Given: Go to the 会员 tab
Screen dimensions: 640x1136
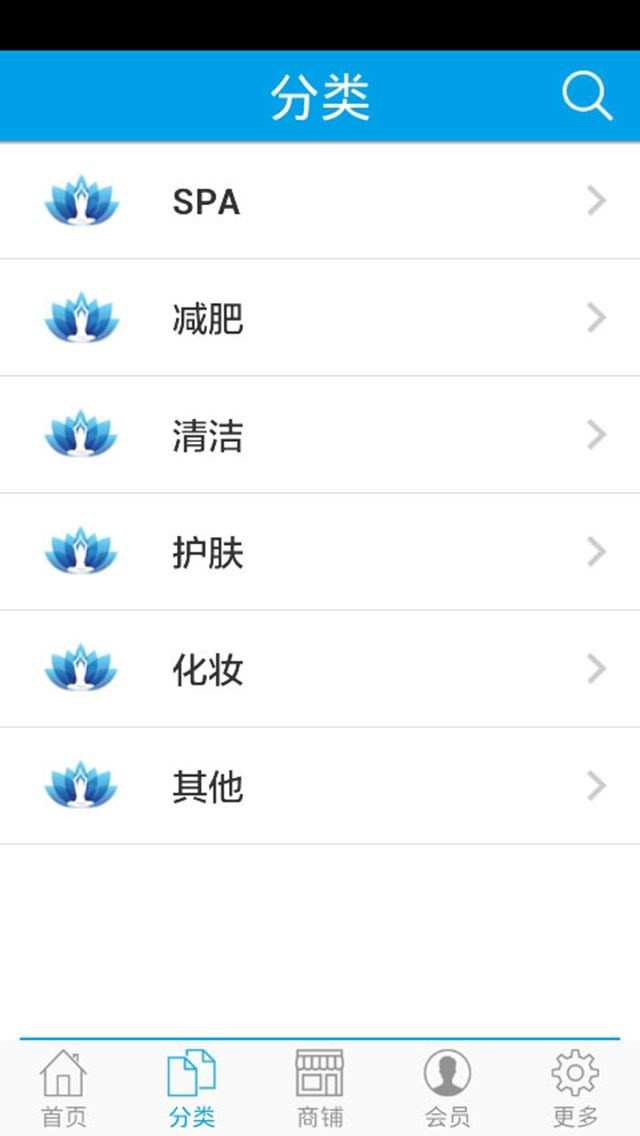Looking at the screenshot, I should pyautogui.click(x=448, y=1088).
